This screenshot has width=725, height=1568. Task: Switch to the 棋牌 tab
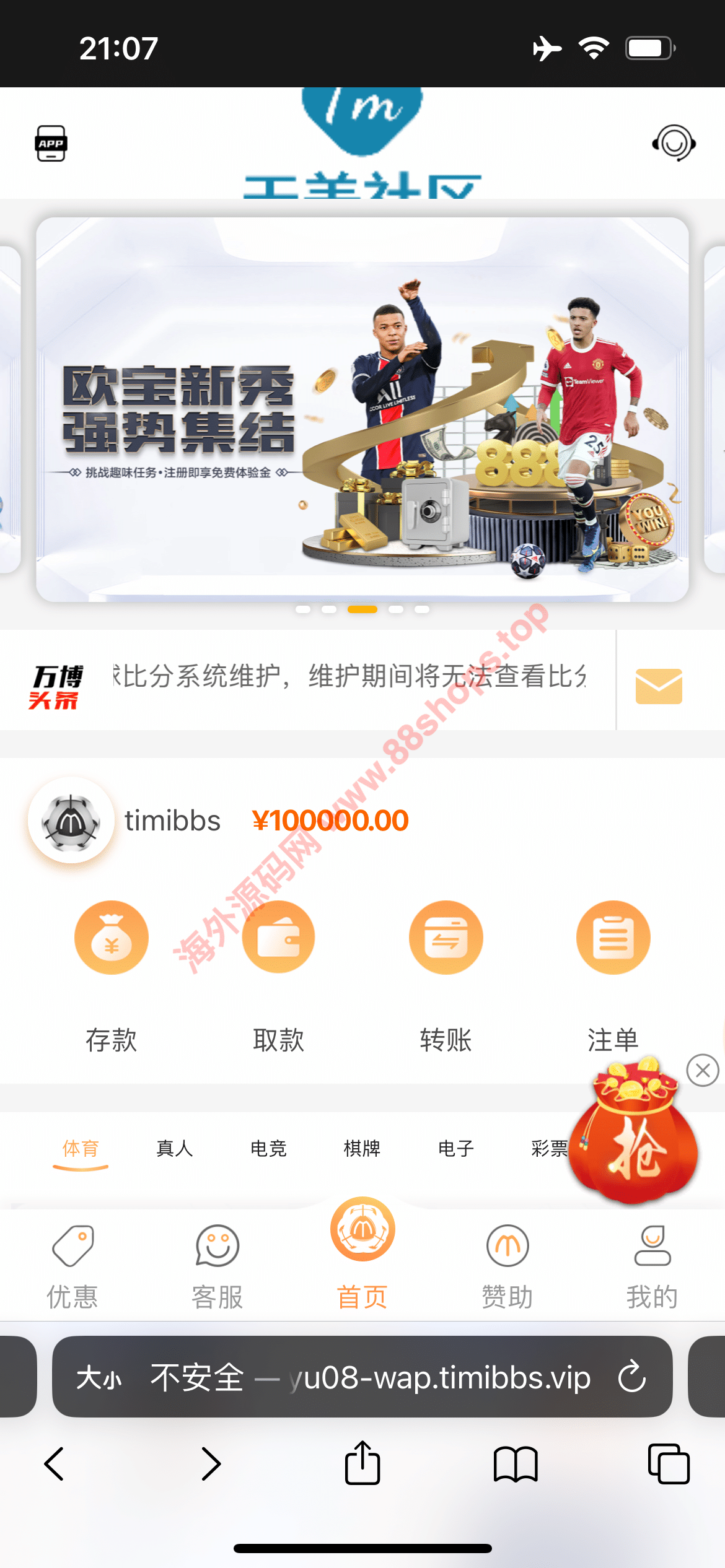pyautogui.click(x=362, y=1149)
